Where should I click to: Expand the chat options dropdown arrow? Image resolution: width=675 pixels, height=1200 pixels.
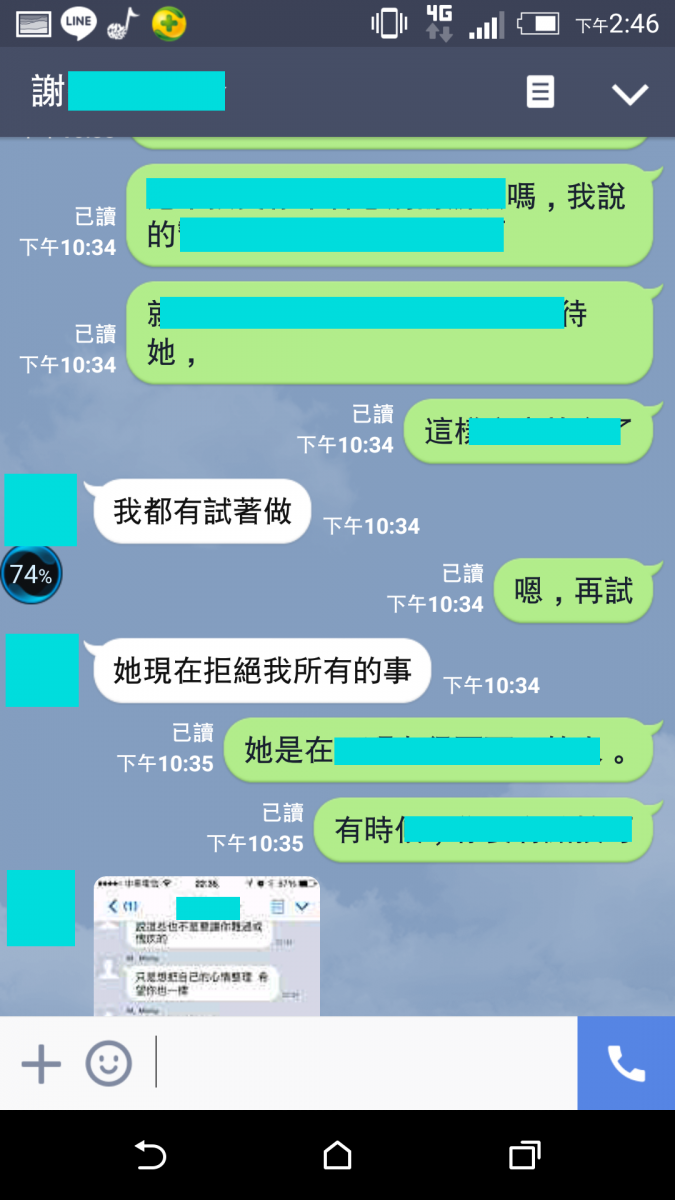[x=630, y=94]
